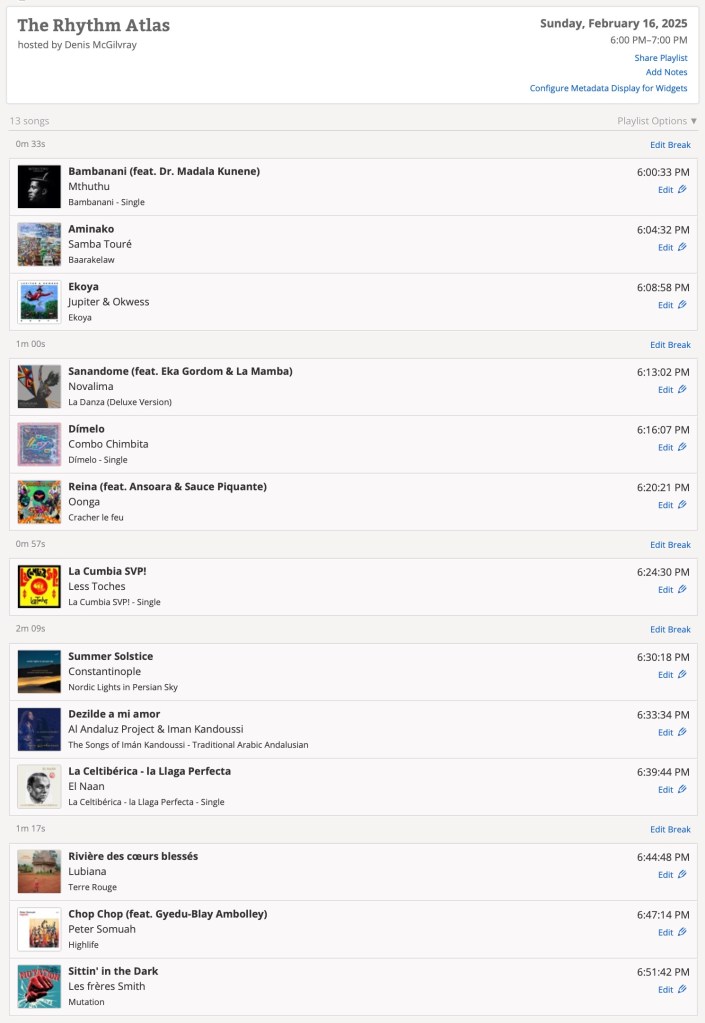Screen dimensions: 705x1023
Task: Edit Sittin' in the Dark entry
Action: pos(671,989)
